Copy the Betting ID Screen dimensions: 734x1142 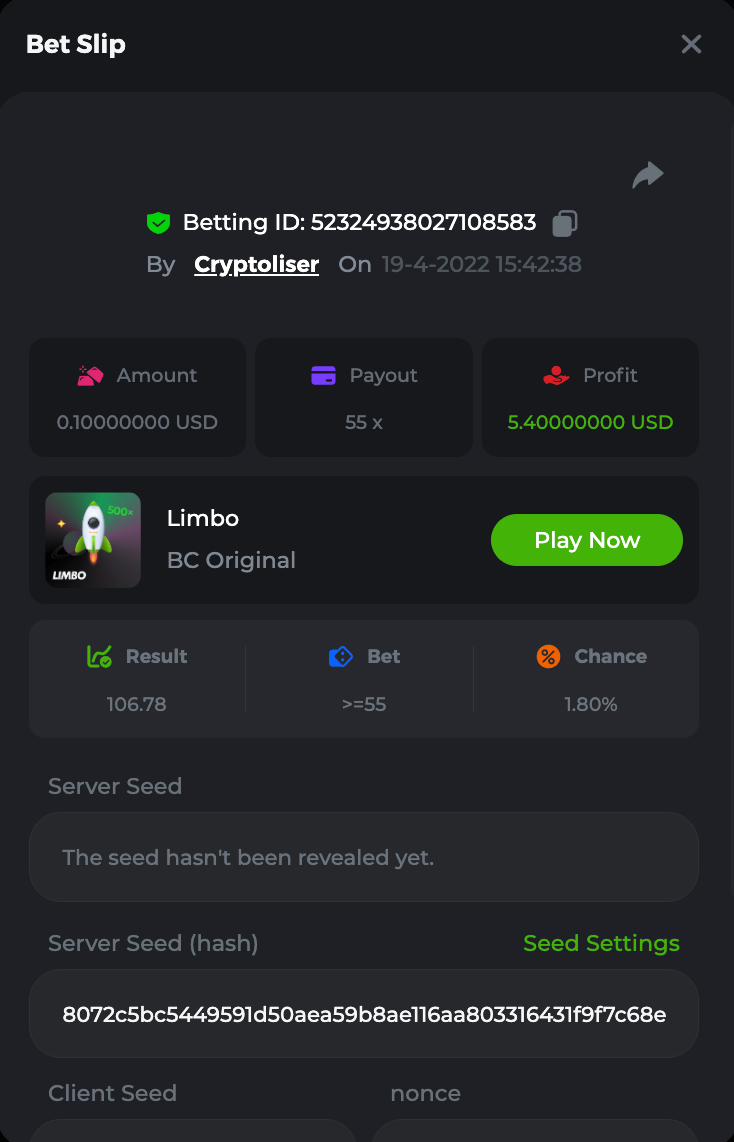pos(565,223)
